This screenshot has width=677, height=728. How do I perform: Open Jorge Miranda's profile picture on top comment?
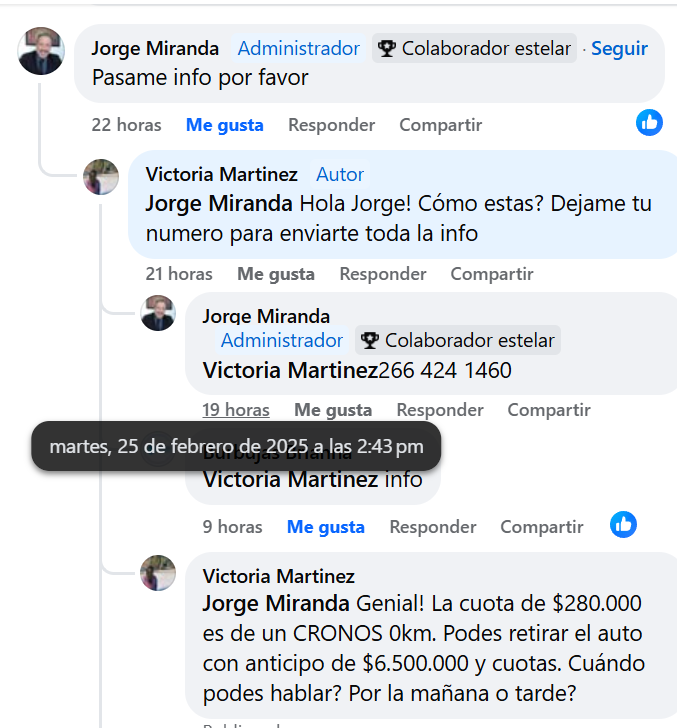coord(41,51)
